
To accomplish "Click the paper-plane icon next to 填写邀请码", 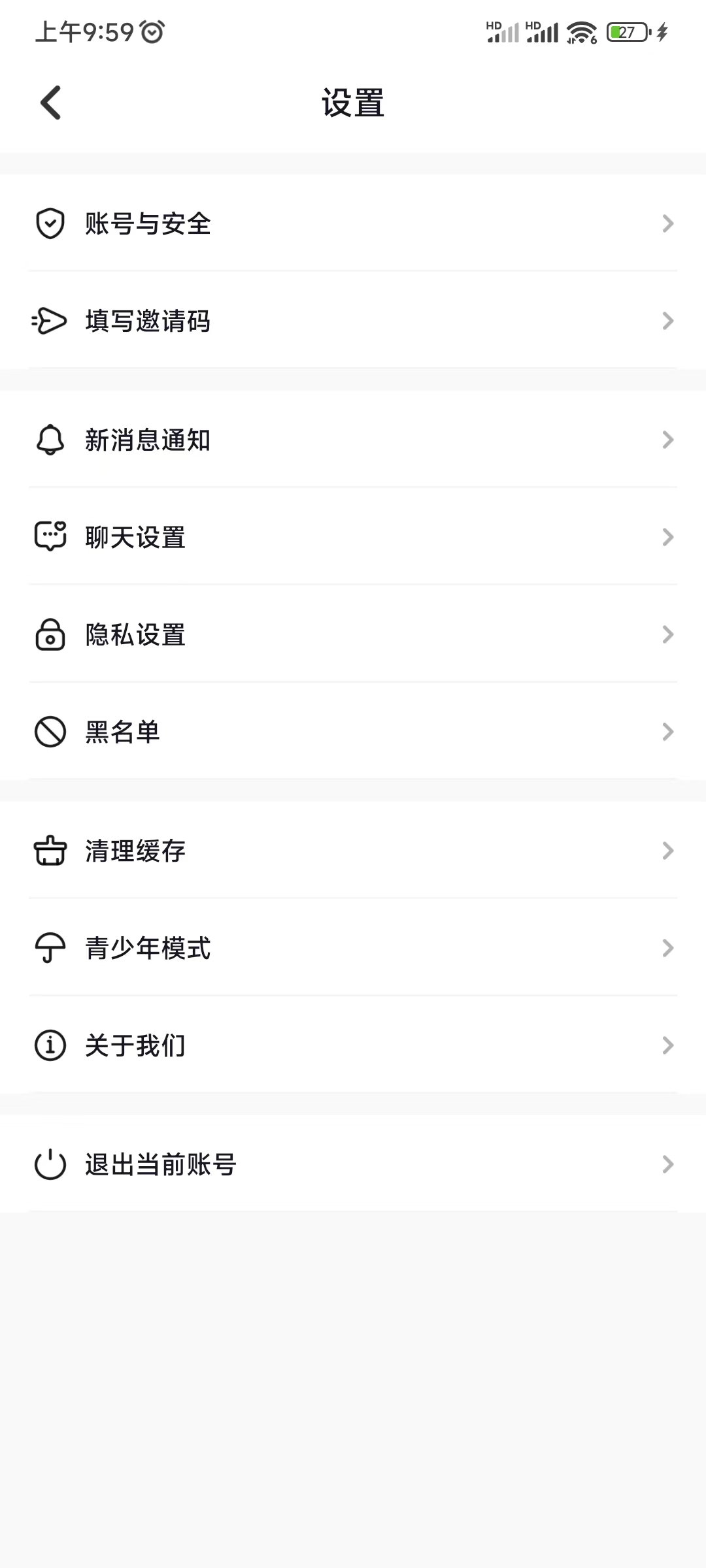I will pyautogui.click(x=50, y=321).
